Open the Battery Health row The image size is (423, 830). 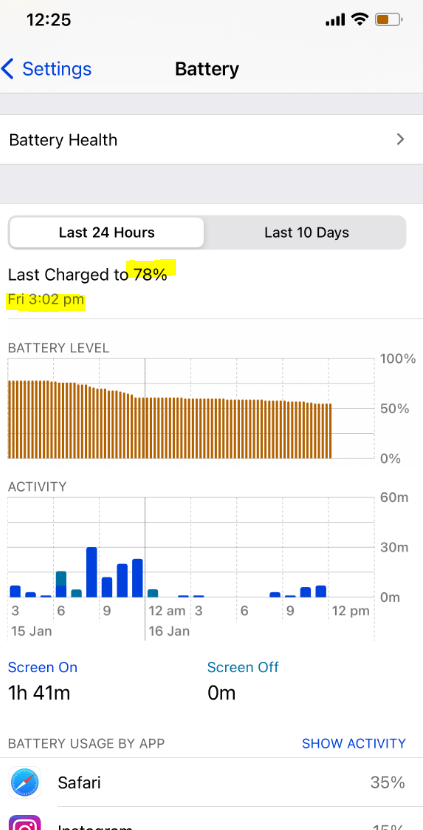(x=211, y=140)
